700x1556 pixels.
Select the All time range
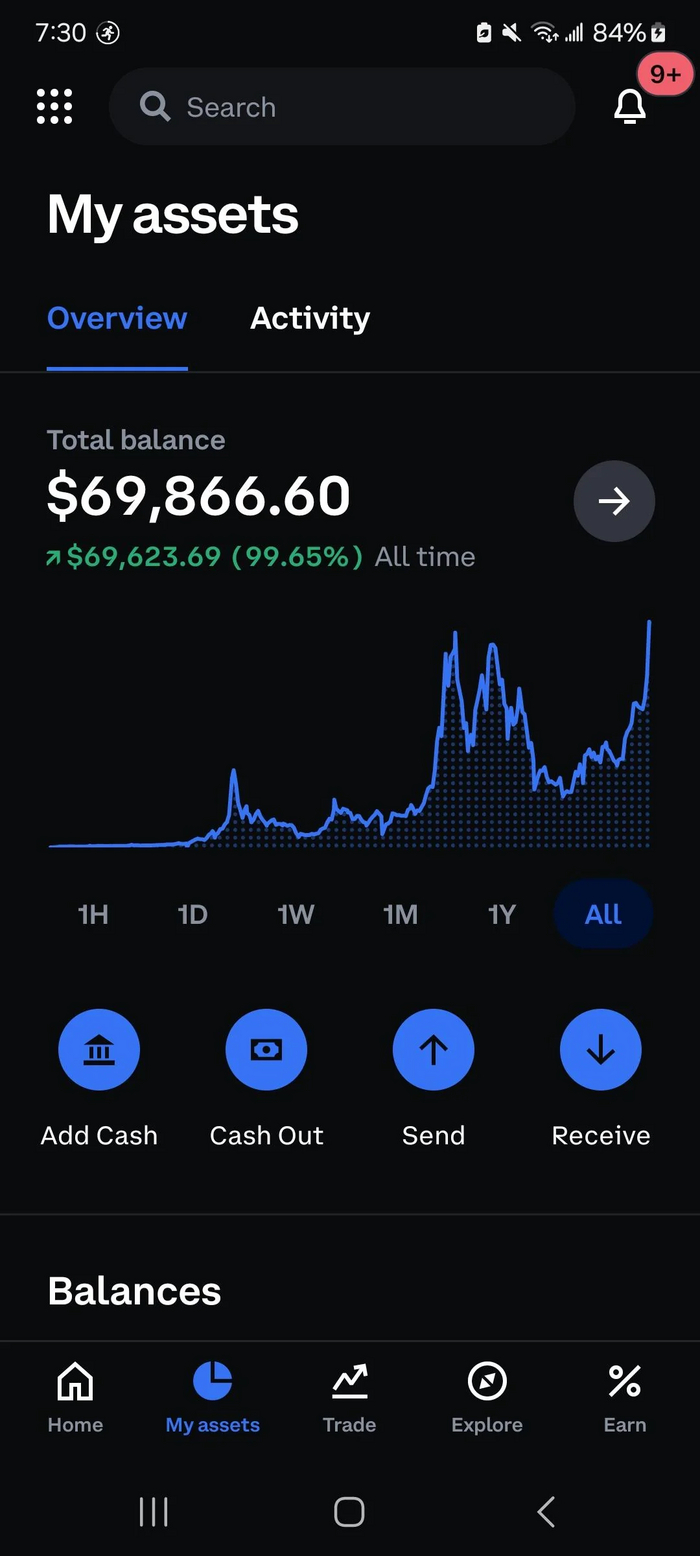[603, 914]
